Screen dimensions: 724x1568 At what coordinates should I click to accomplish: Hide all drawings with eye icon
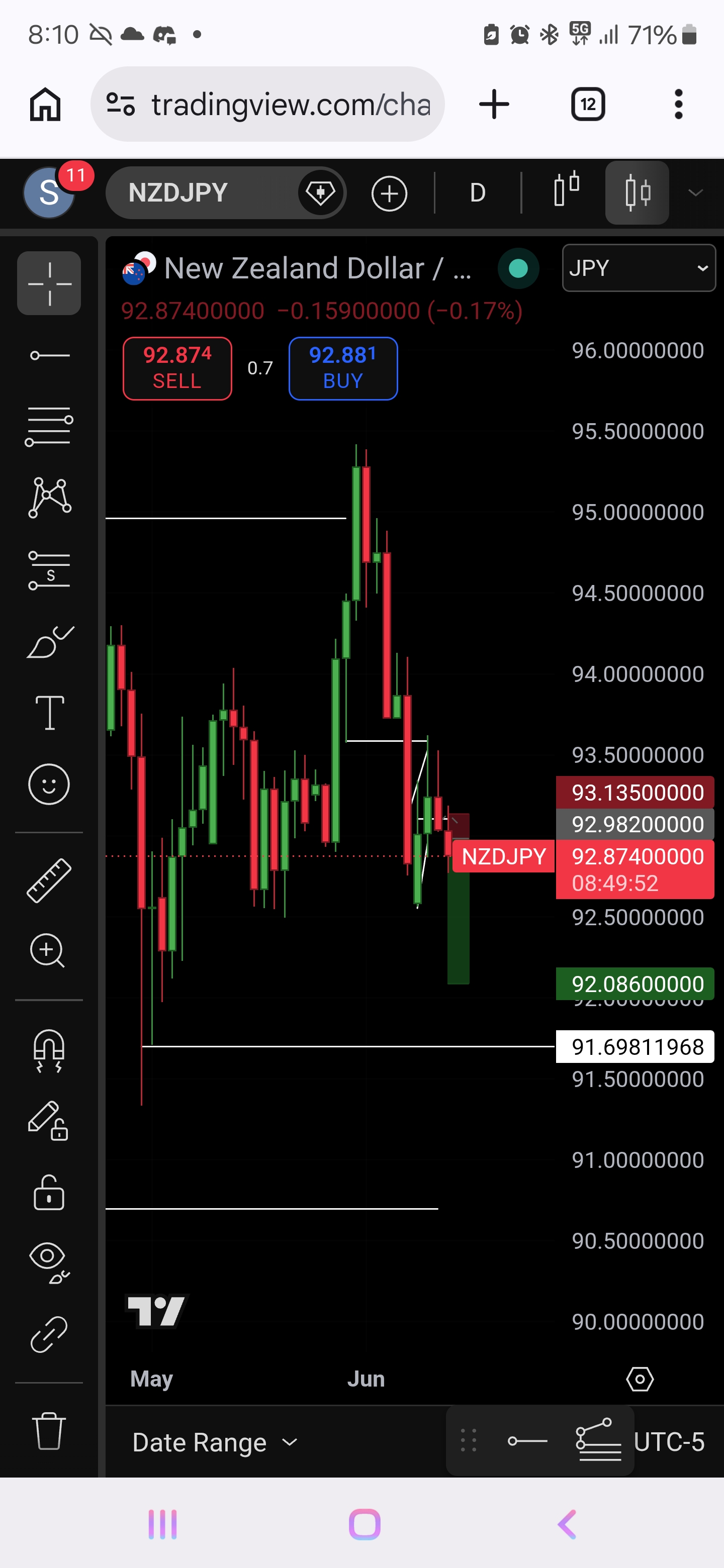[49, 1263]
